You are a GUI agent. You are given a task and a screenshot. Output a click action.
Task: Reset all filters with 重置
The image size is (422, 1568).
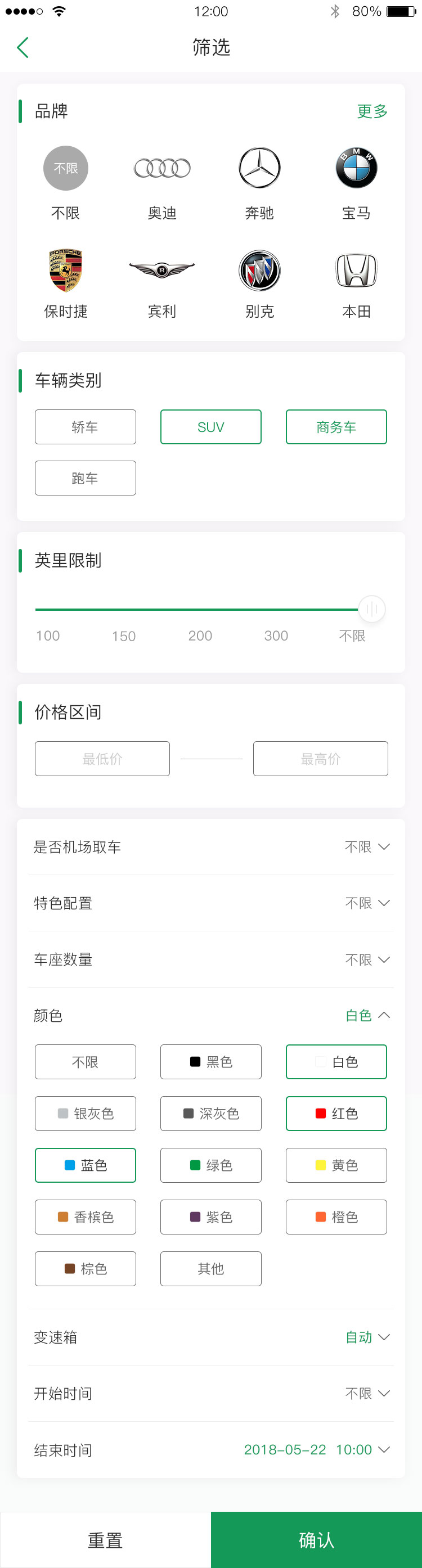click(105, 1539)
